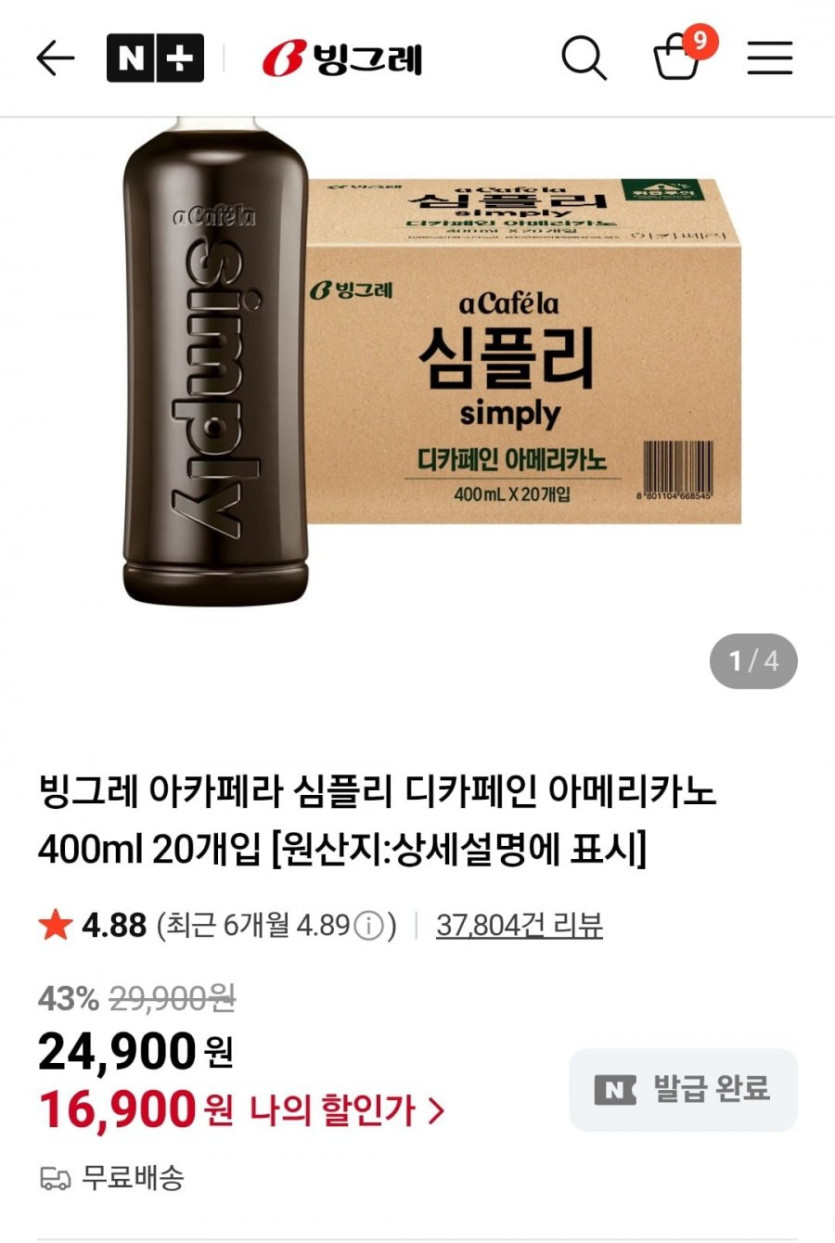Read the 37,804건 리뷰 link

point(519,926)
